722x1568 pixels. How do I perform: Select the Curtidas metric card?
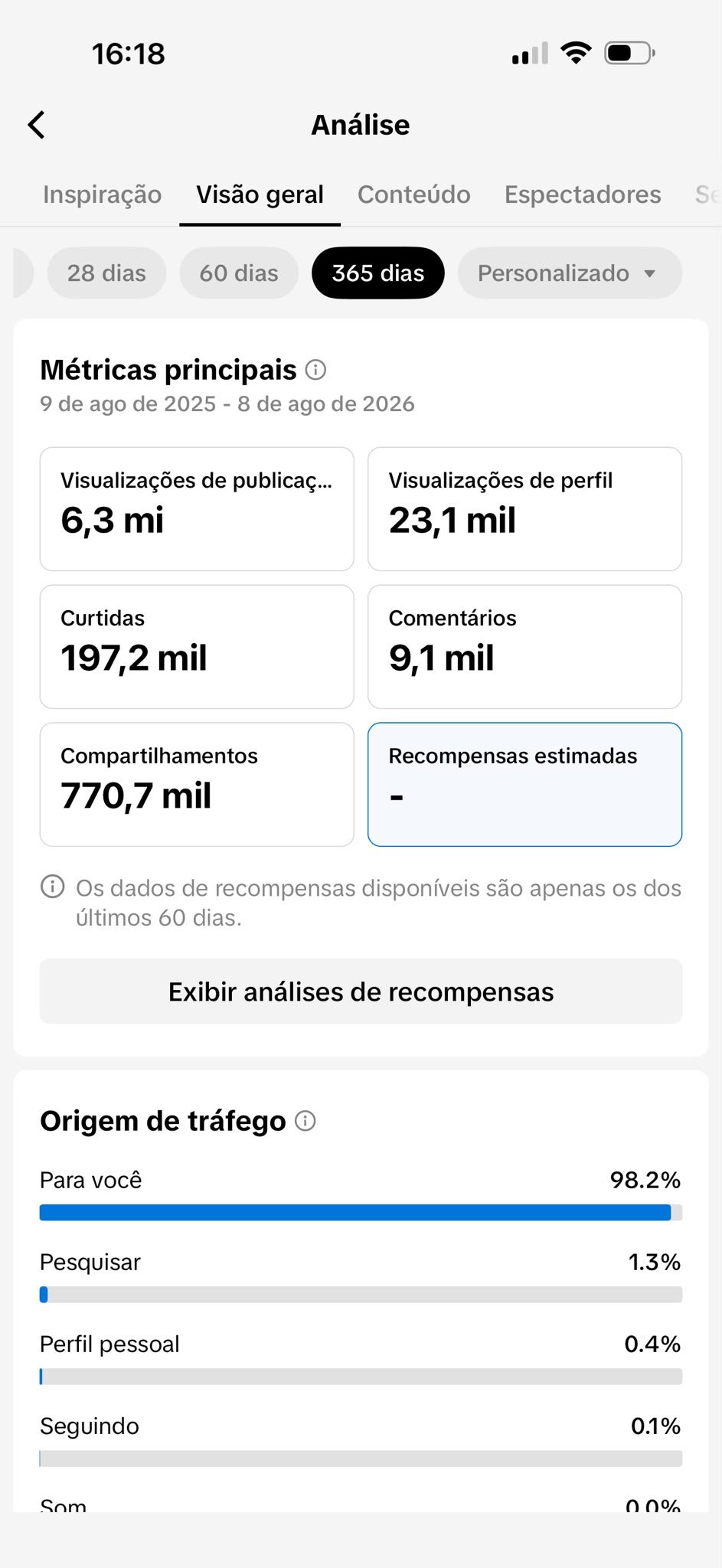[197, 647]
